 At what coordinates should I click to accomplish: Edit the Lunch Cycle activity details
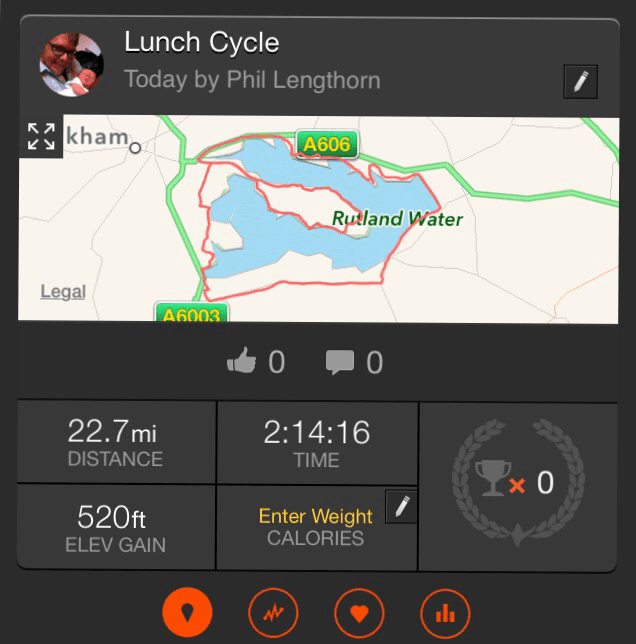(x=580, y=81)
